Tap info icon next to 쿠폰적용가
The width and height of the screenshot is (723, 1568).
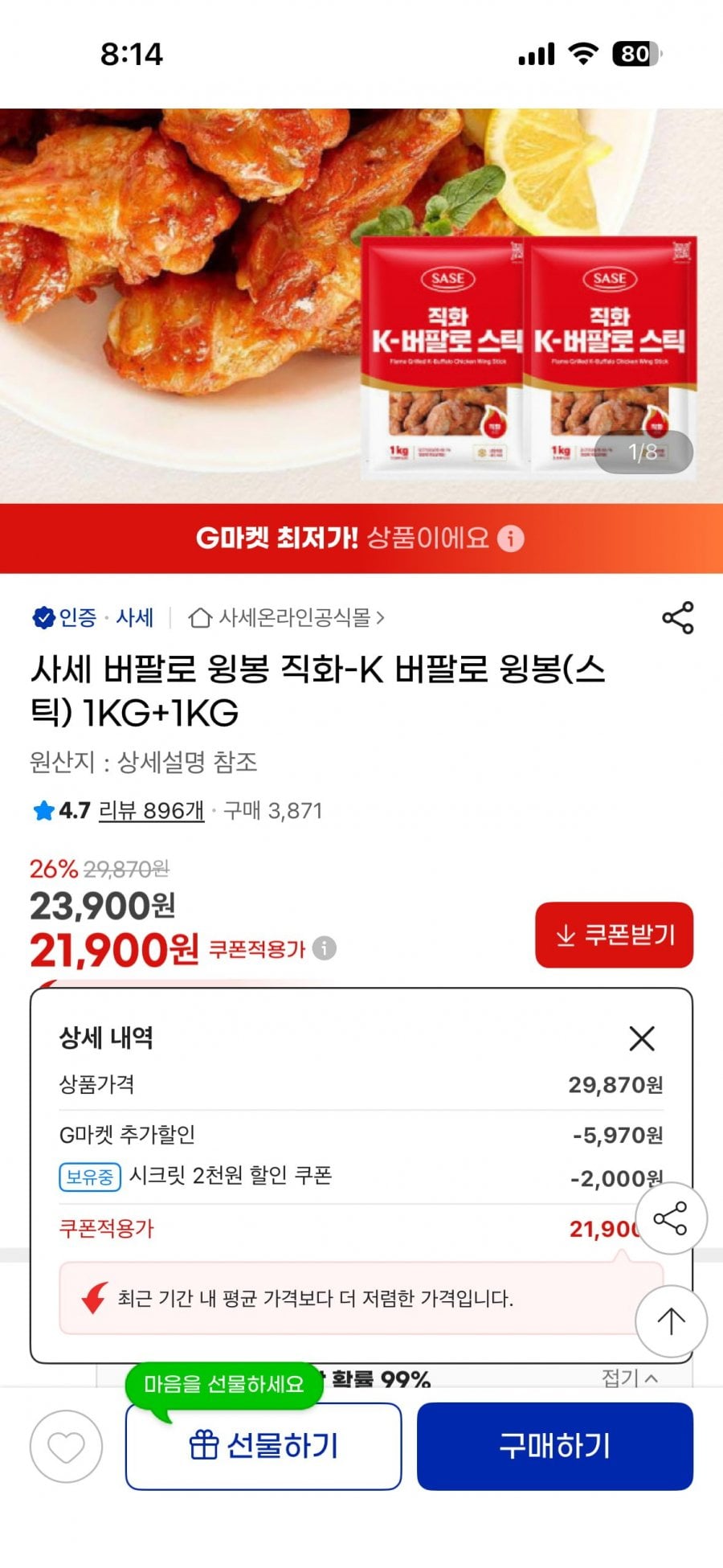(x=324, y=948)
